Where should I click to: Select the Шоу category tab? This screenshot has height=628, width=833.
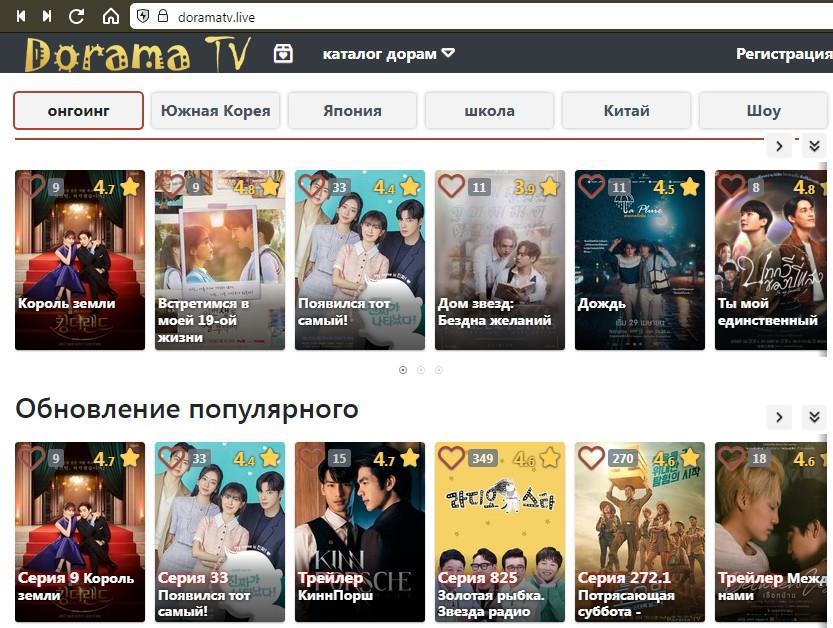point(763,111)
